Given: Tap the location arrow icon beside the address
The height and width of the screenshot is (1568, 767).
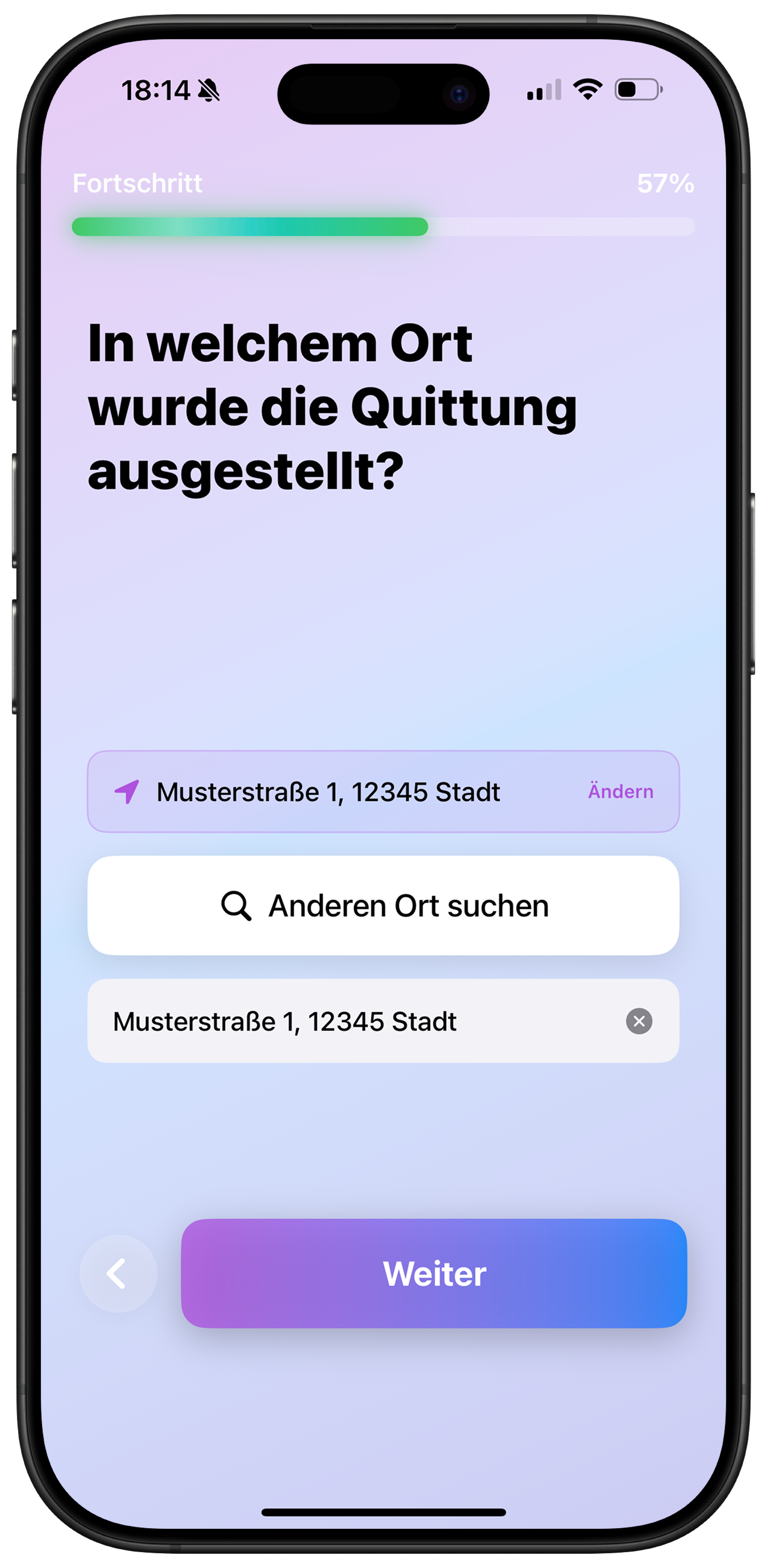Looking at the screenshot, I should [127, 793].
